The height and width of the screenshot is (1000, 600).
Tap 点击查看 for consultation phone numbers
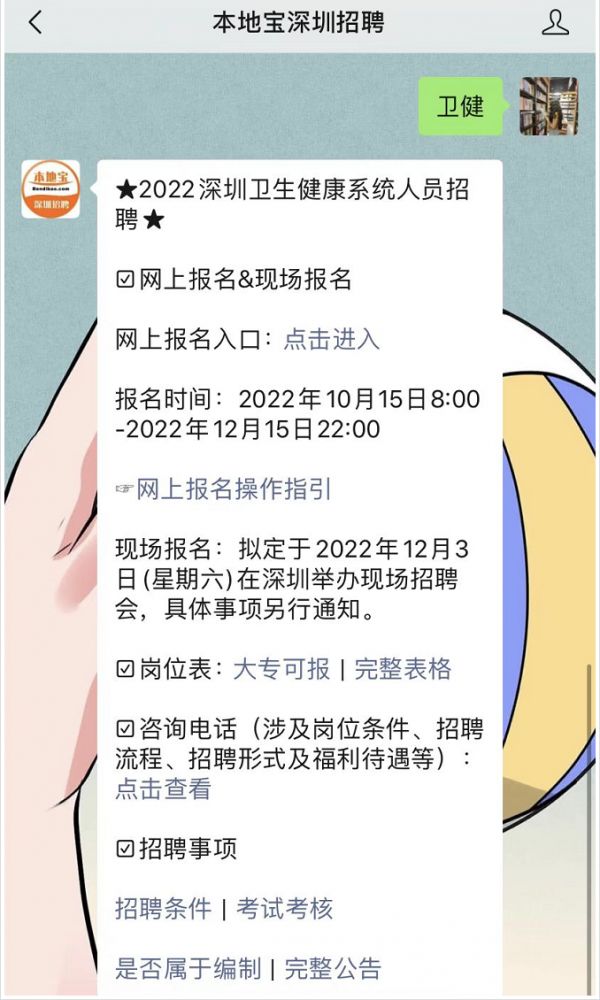[x=163, y=789]
